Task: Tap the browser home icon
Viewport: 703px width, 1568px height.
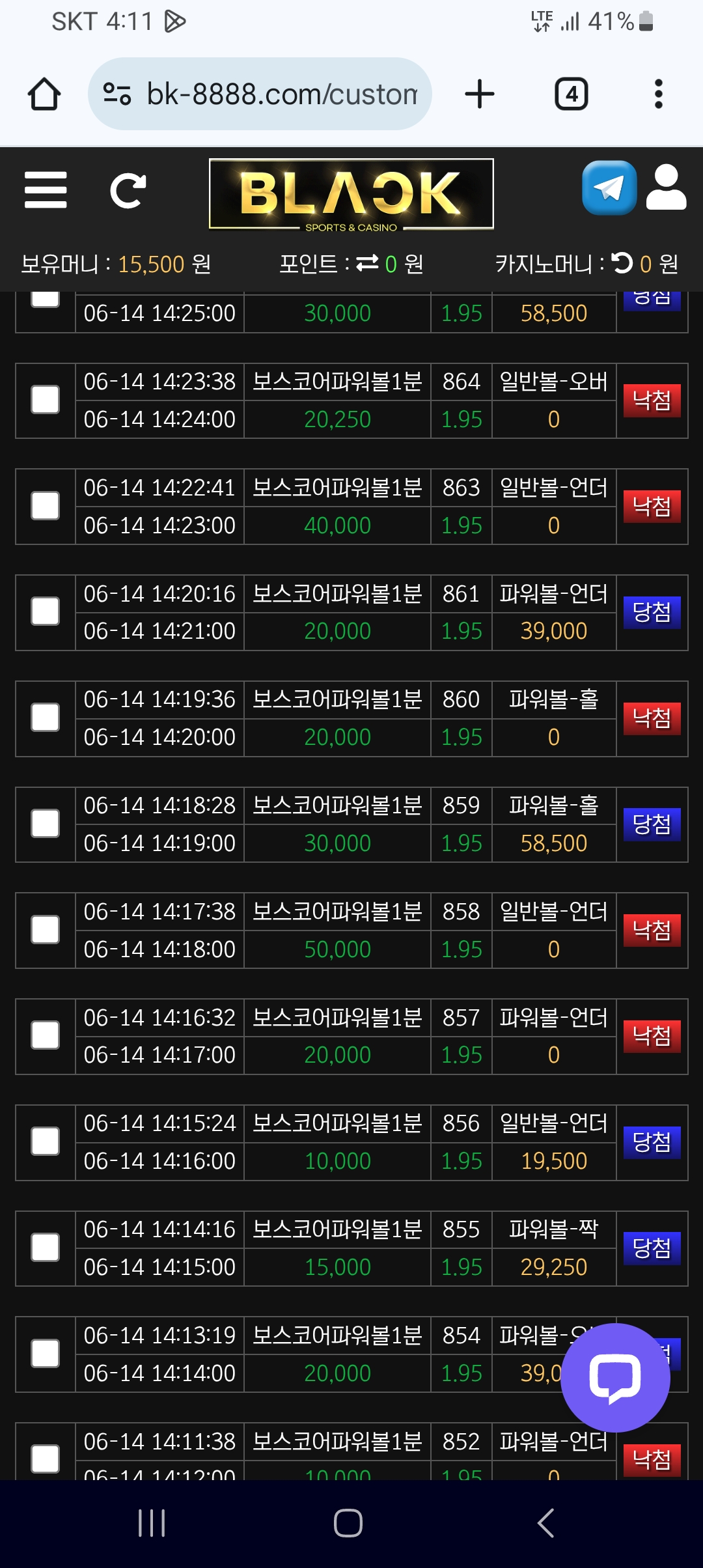Action: pos(44,94)
